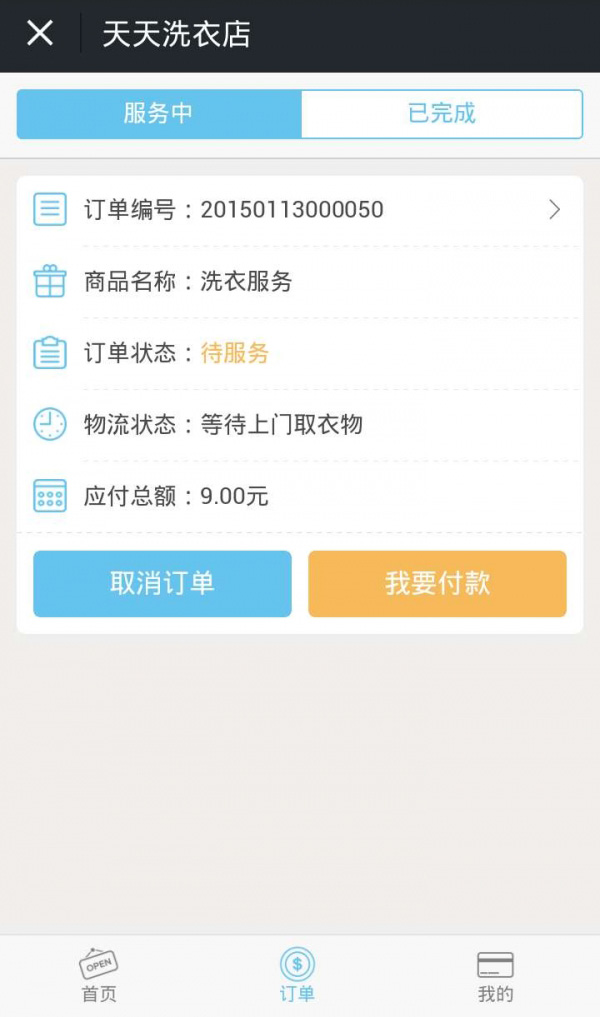Image resolution: width=600 pixels, height=1017 pixels.
Task: Close the 天天洗衣店 page
Action: pyautogui.click(x=40, y=33)
